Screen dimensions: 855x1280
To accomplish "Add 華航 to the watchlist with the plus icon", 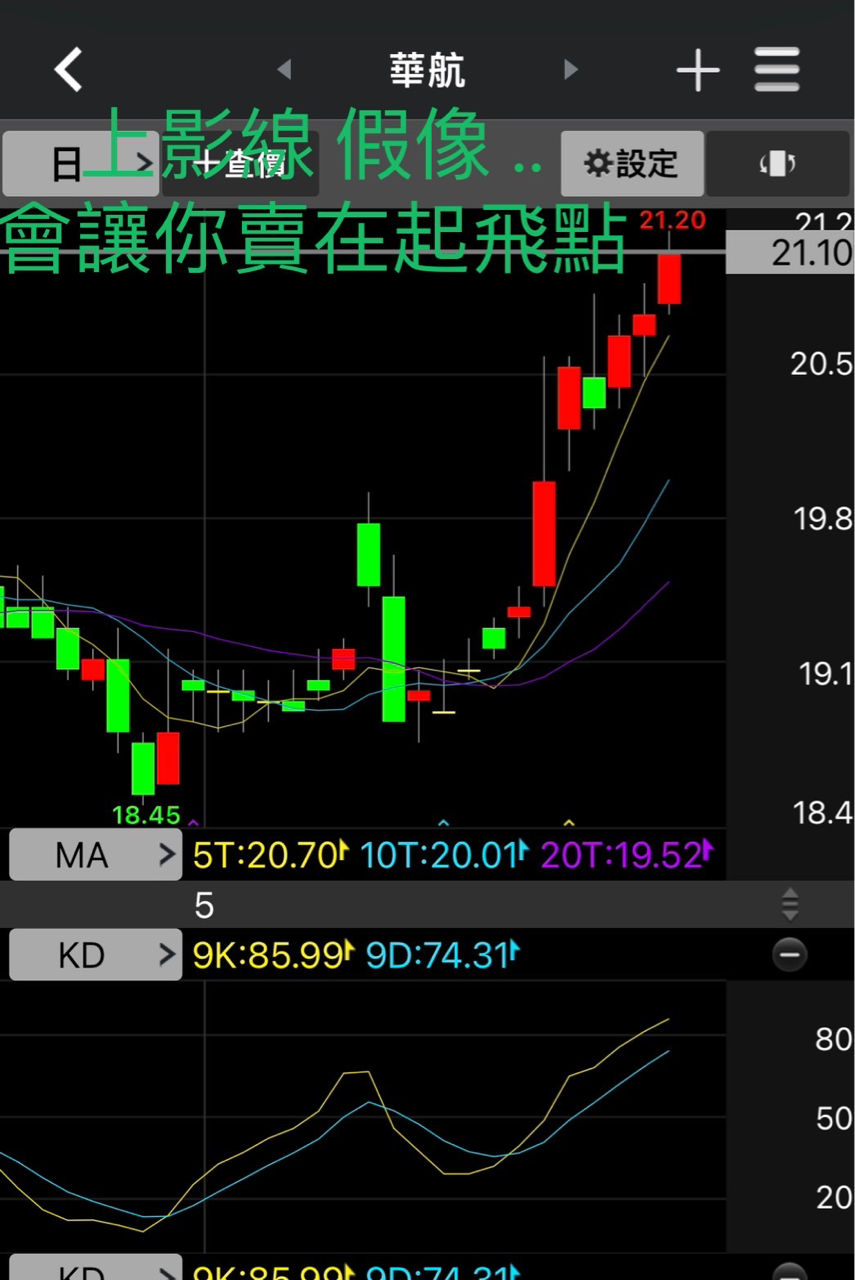I will (698, 70).
